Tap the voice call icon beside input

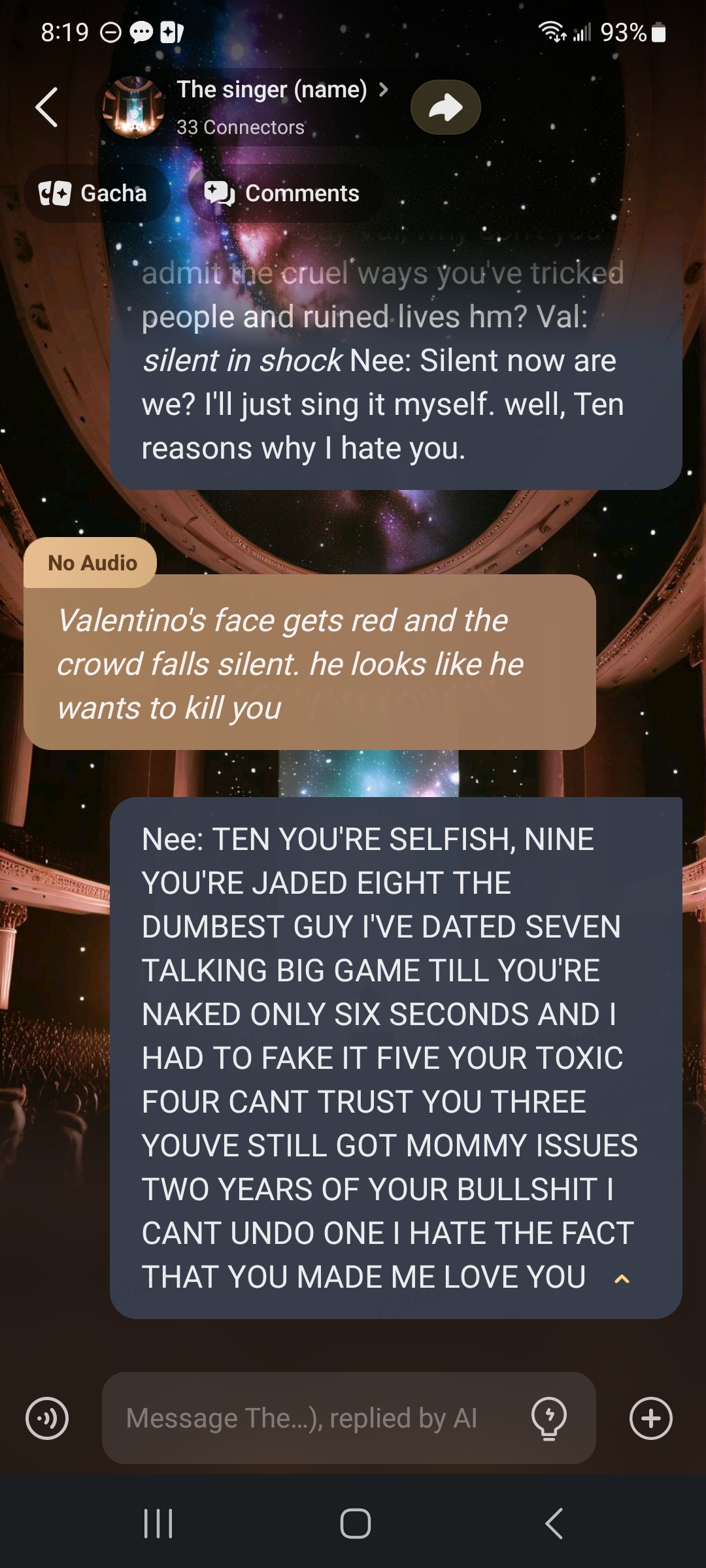(47, 1418)
